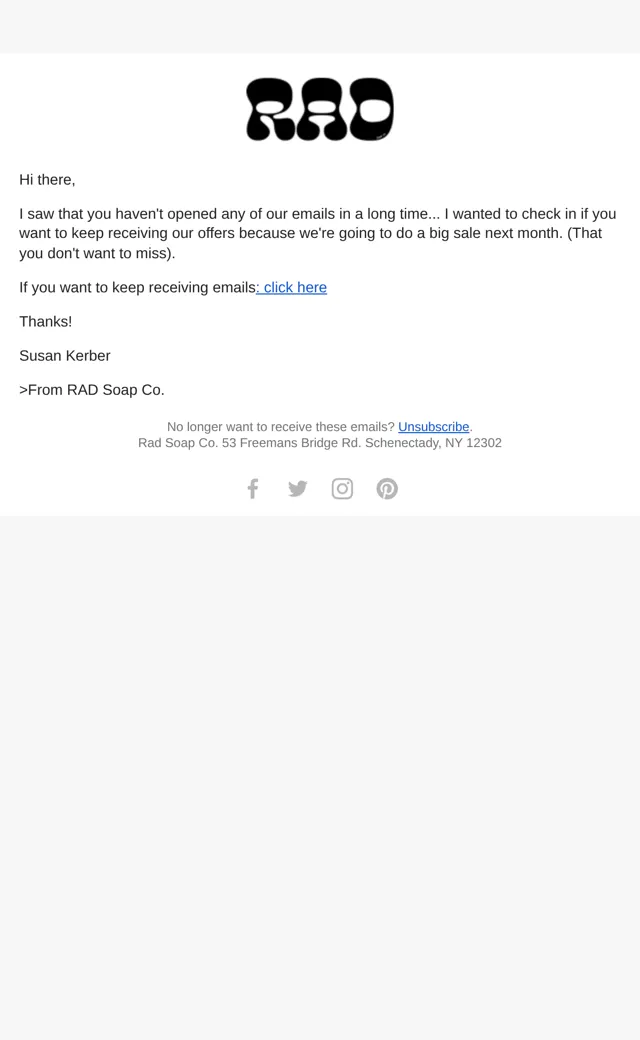Tap the 'click here' link
The image size is (640, 1040).
coord(292,287)
